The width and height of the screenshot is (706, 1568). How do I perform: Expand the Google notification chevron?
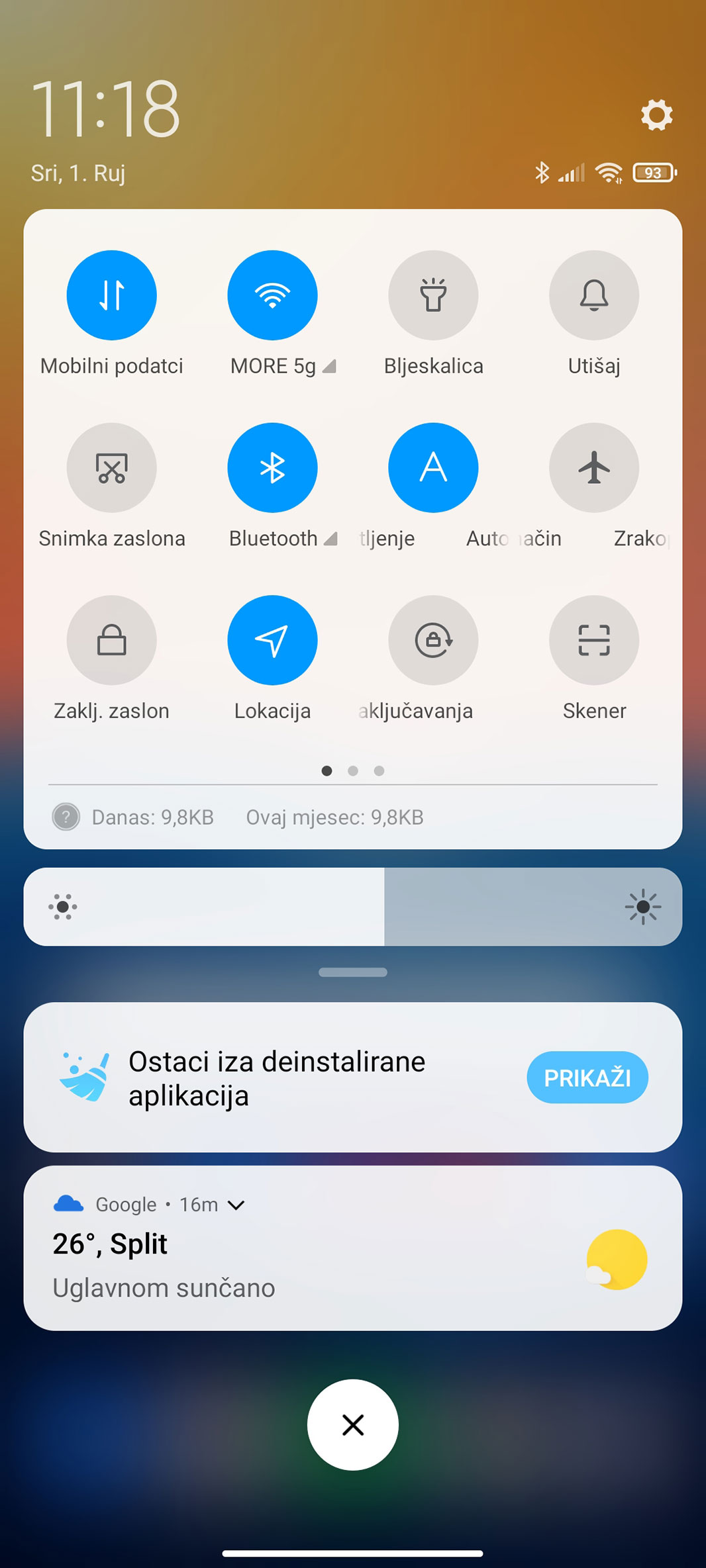pyautogui.click(x=236, y=1205)
